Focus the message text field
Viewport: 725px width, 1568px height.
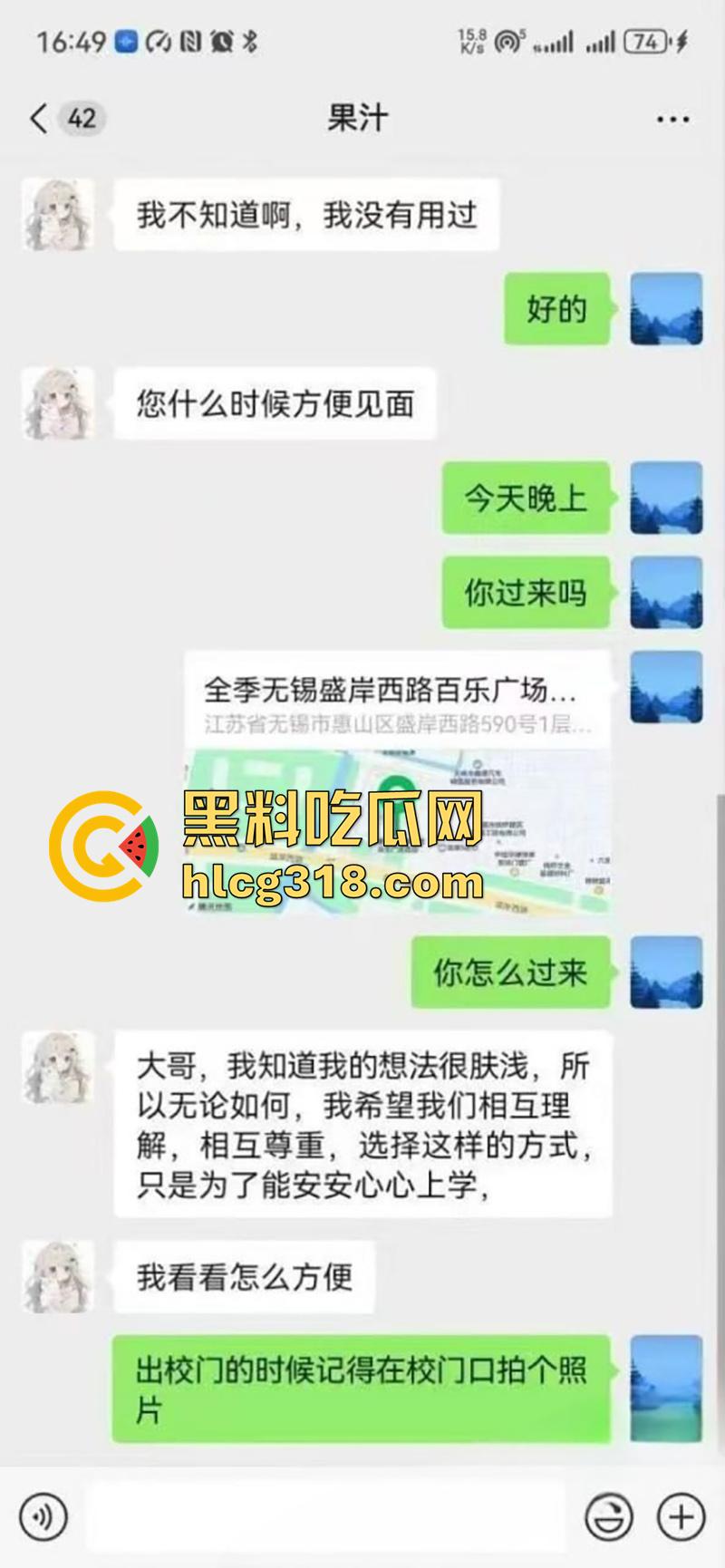[326, 1516]
